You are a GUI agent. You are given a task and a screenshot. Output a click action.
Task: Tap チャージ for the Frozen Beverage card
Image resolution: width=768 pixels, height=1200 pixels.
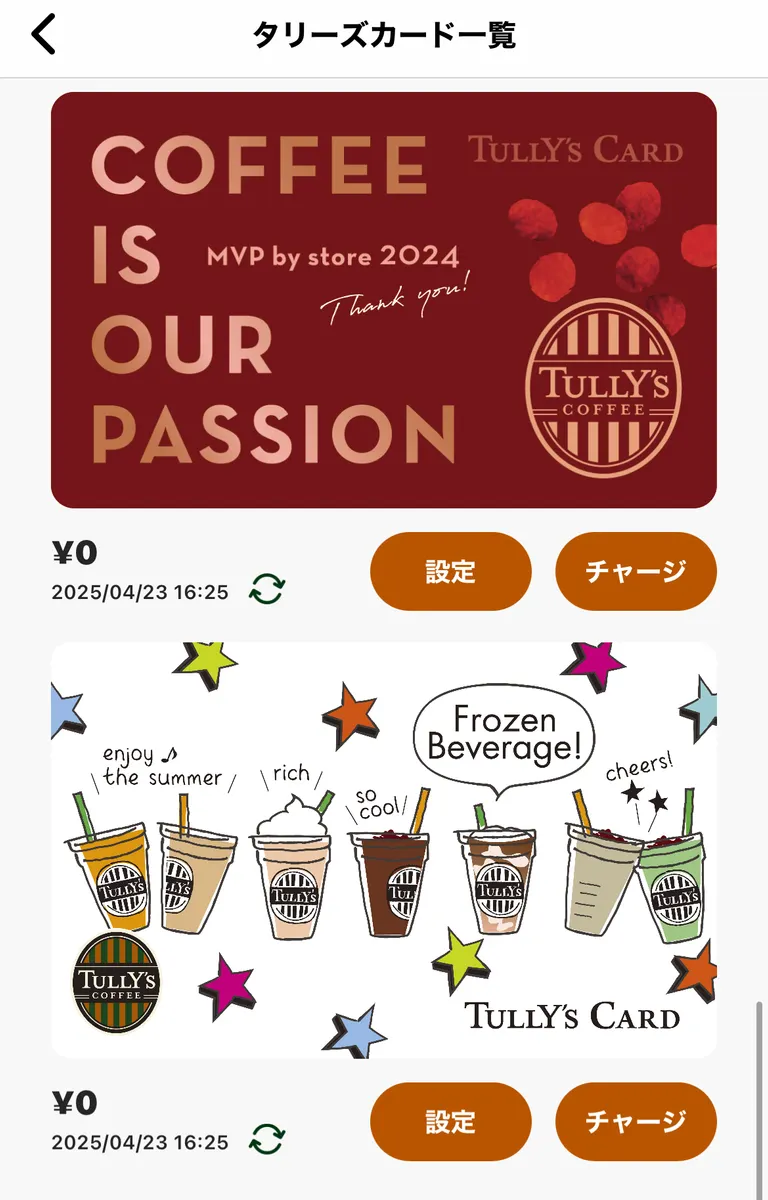pos(636,1121)
